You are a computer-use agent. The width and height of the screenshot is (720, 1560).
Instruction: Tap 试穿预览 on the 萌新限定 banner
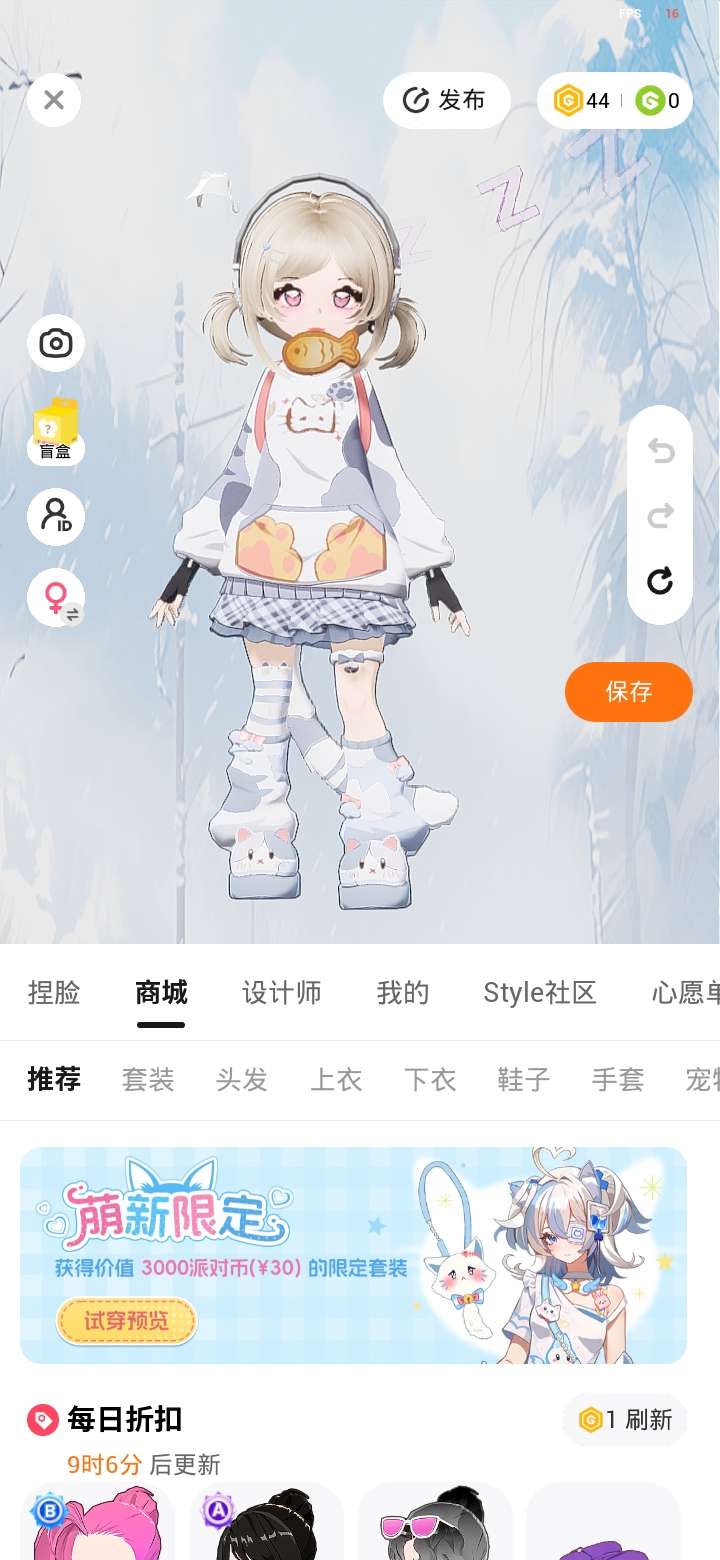pyautogui.click(x=126, y=1321)
